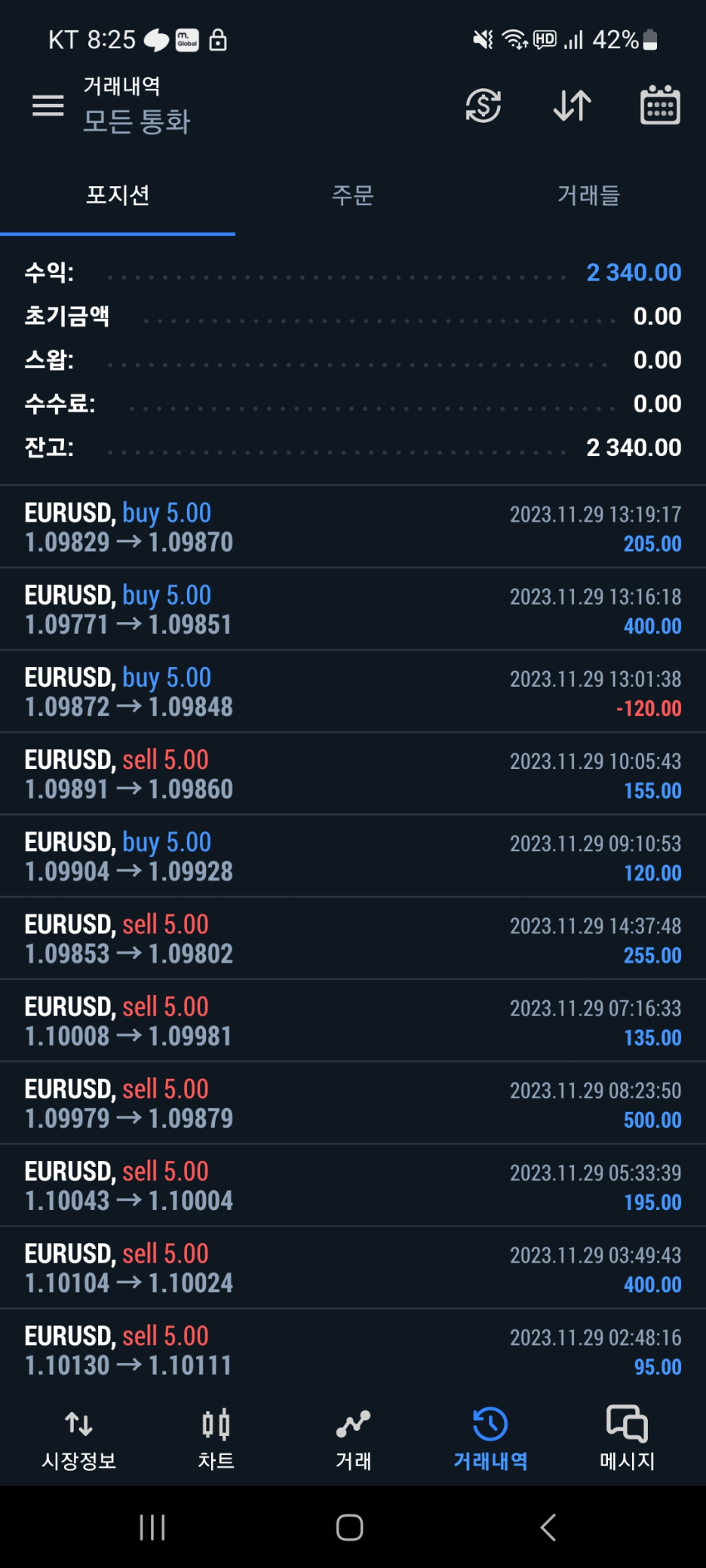Open the 메시지 tab
This screenshot has width=706, height=1568.
click(628, 1439)
